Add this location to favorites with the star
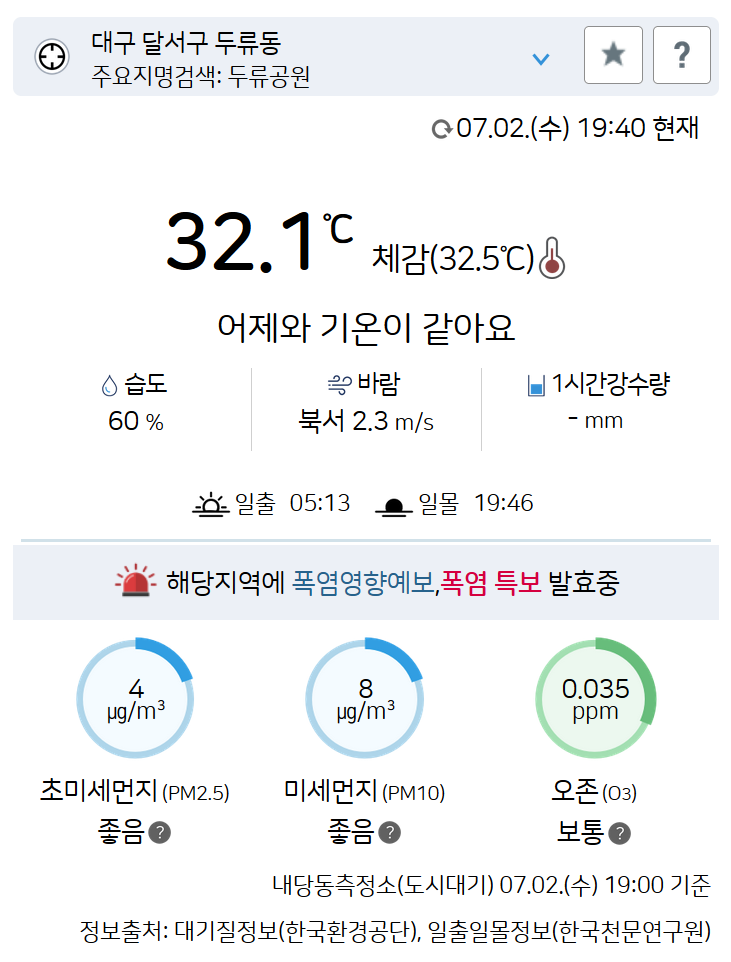This screenshot has width=731, height=962. (x=613, y=56)
